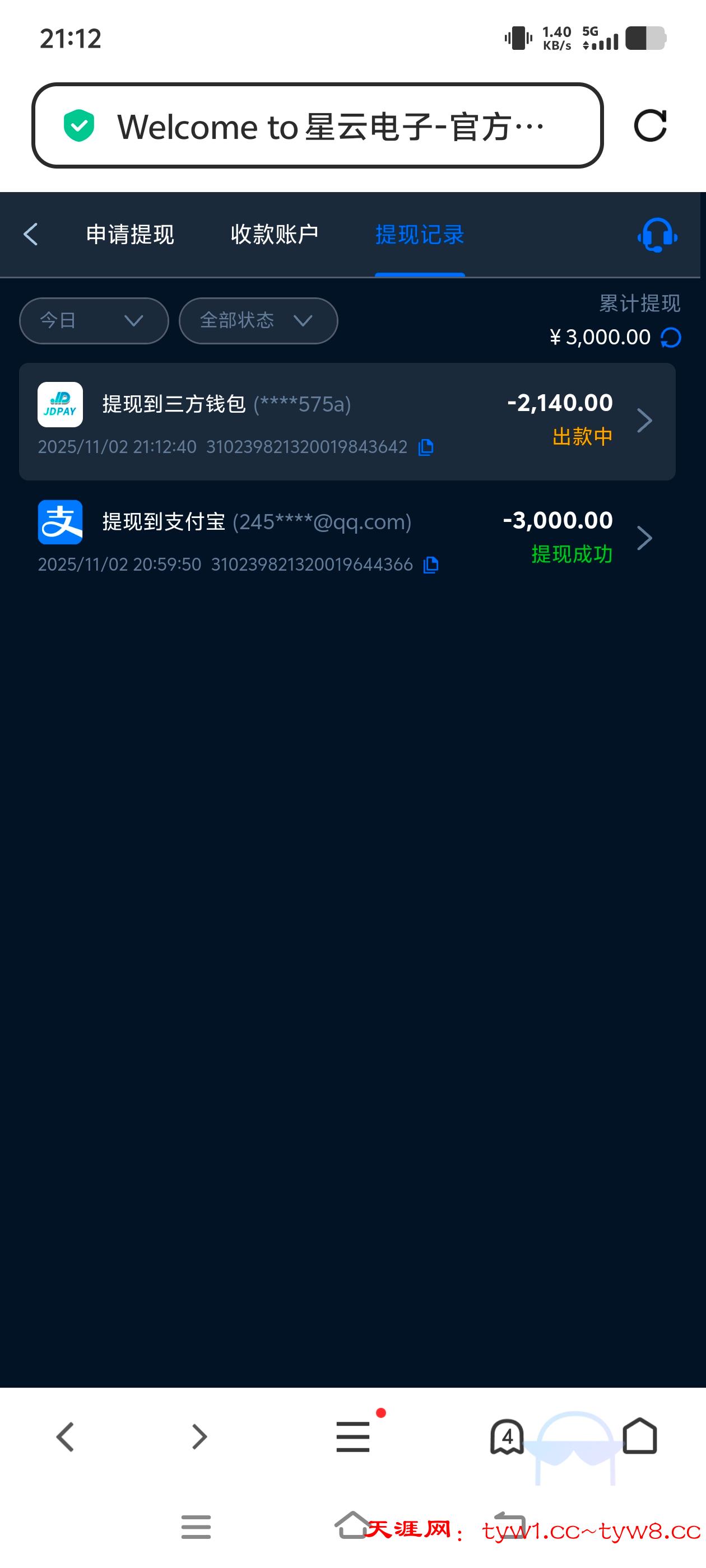Reload the page from the address bar
This screenshot has width=706, height=1568.
[x=650, y=126]
